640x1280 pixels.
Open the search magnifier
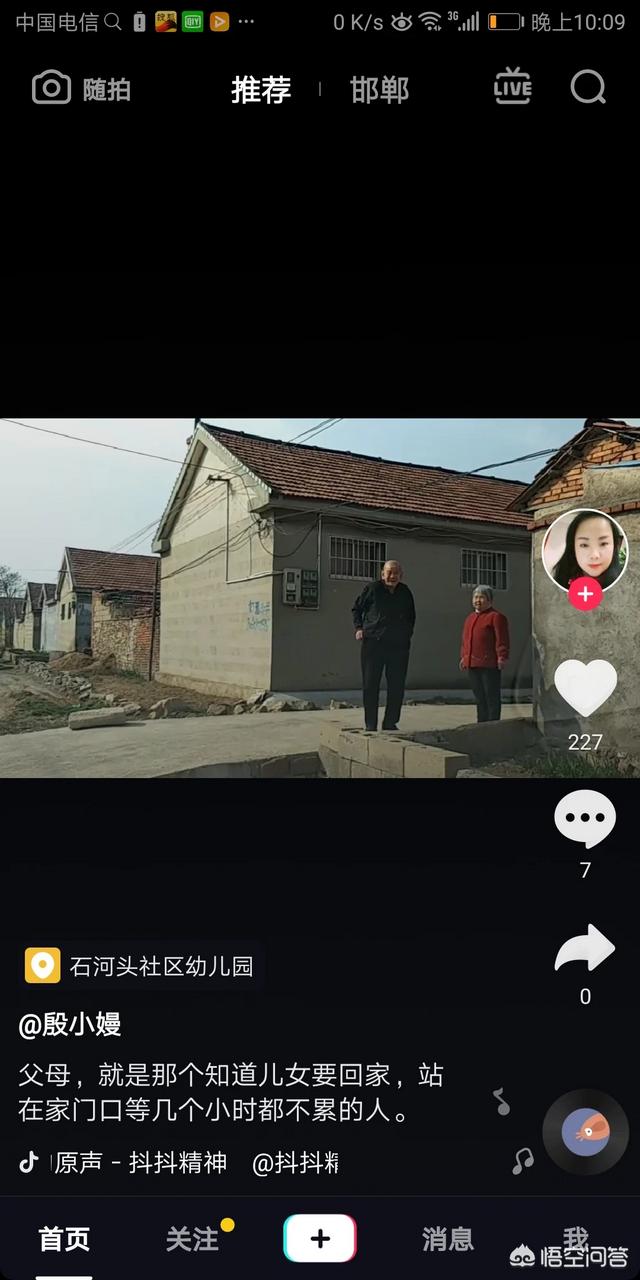pos(588,88)
